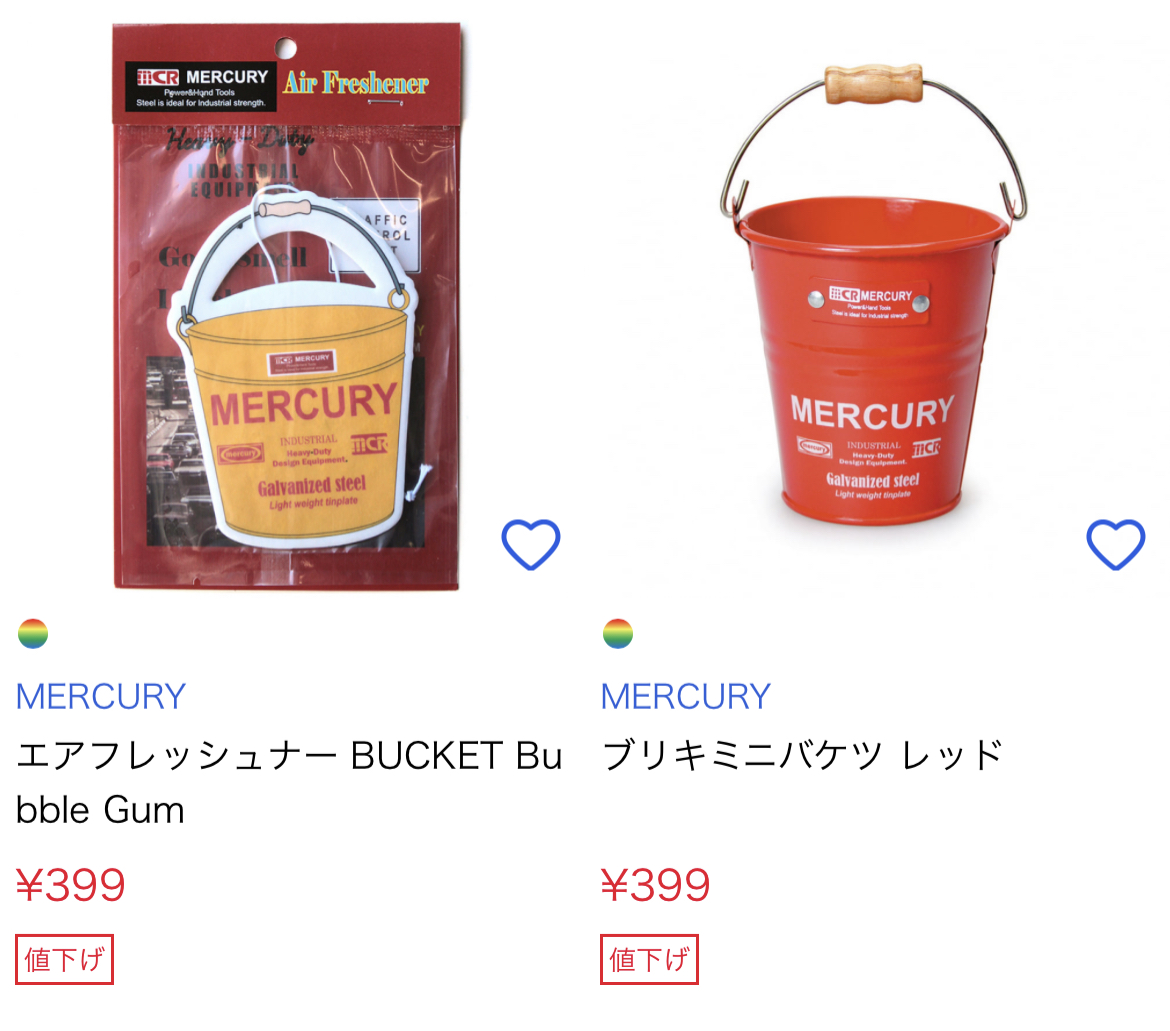Open the red tin mini bucket product image
The height and width of the screenshot is (1031, 1170).
click(872, 300)
